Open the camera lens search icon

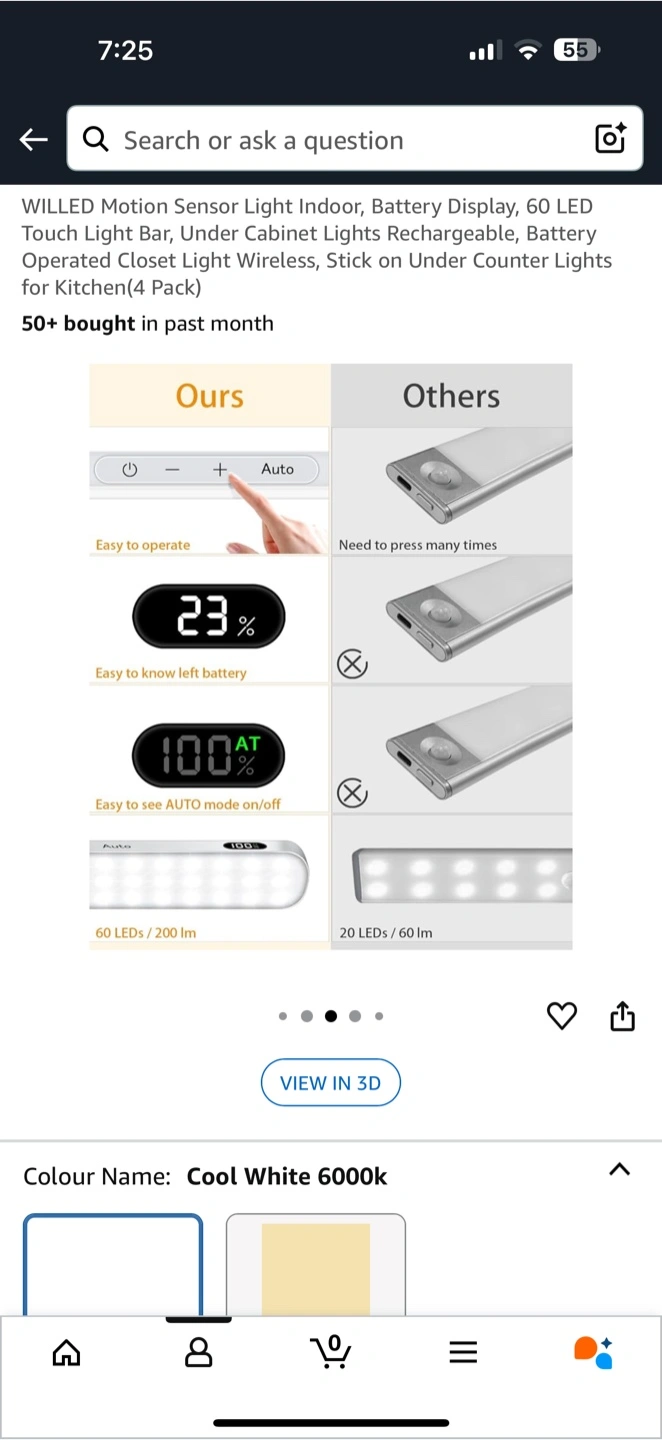[x=610, y=139]
